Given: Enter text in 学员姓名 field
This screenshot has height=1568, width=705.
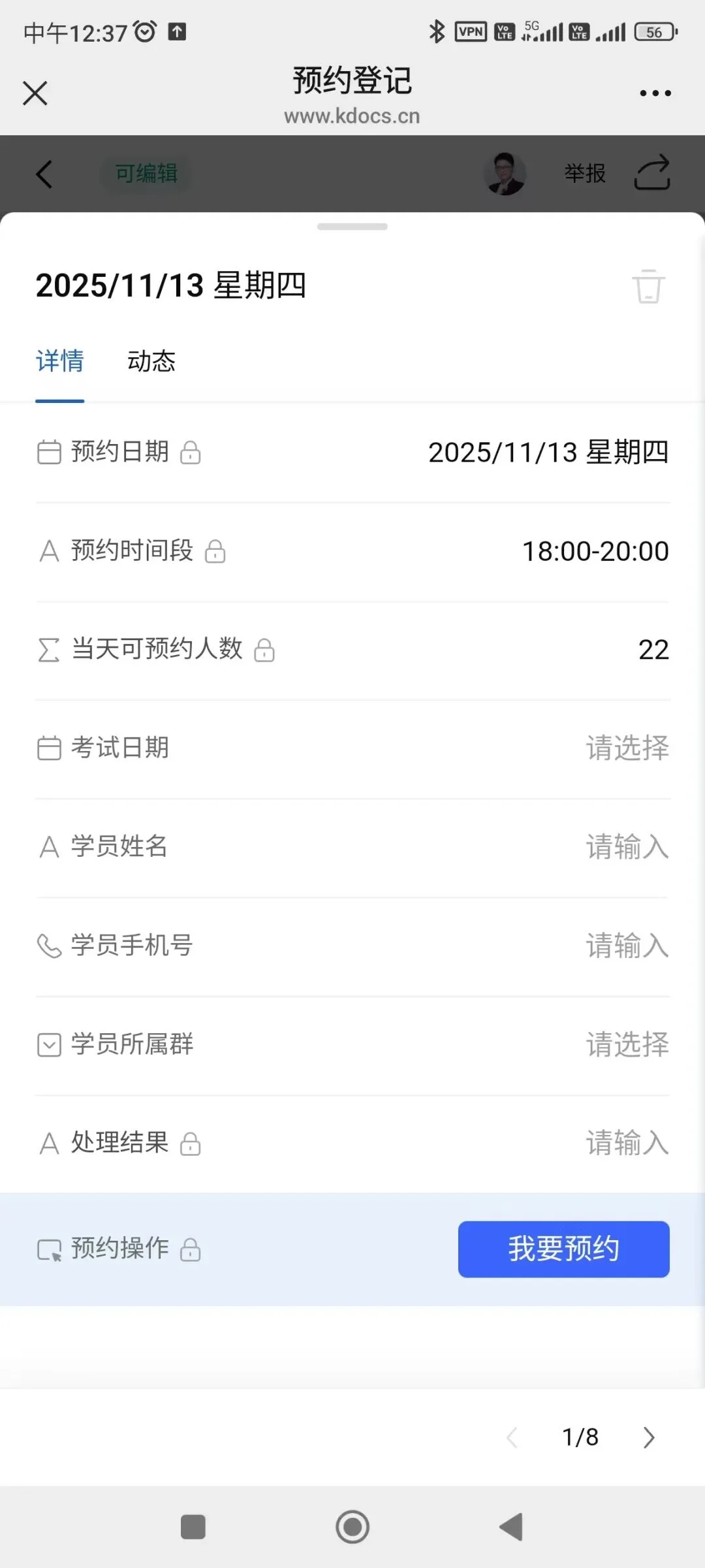Looking at the screenshot, I should tap(352, 848).
